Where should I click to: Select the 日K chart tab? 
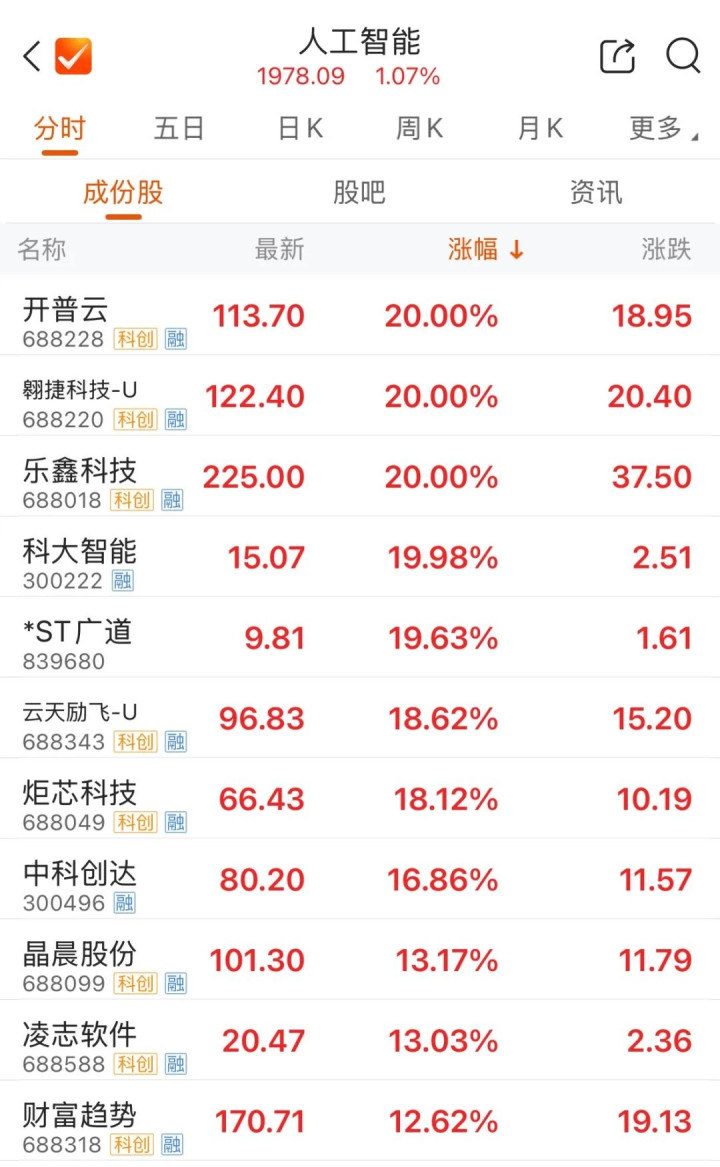pos(300,129)
